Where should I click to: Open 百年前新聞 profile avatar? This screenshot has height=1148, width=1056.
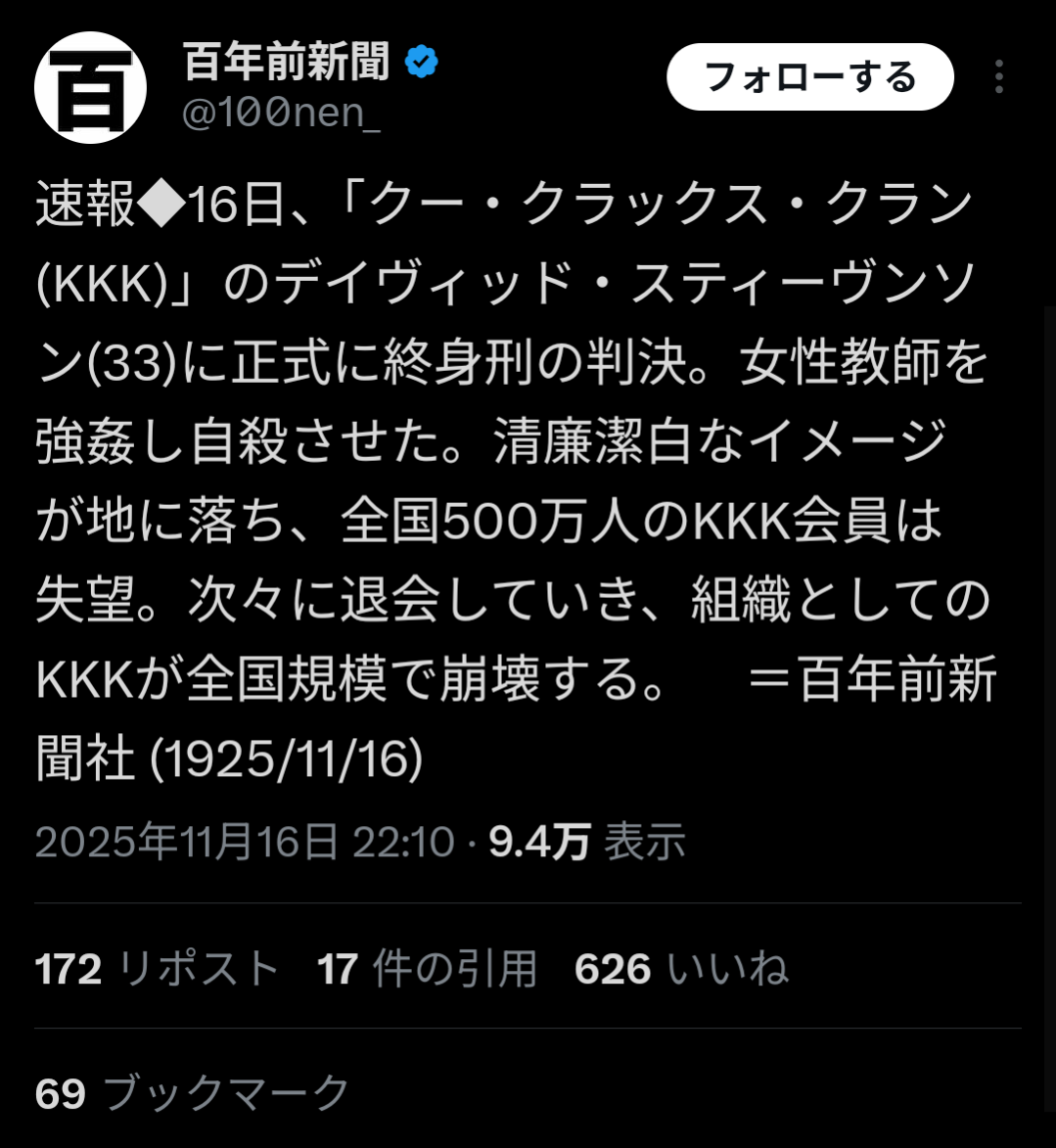coord(90,88)
